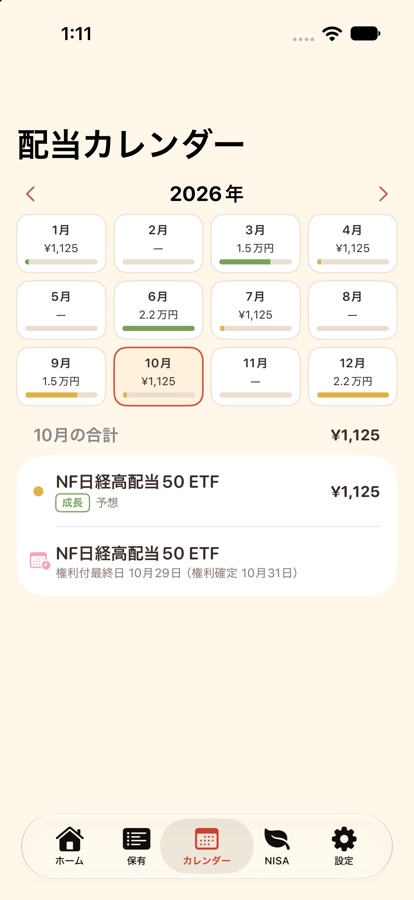
Task: Open the 権利付最終日 10月29日 event row
Action: click(x=207, y=561)
